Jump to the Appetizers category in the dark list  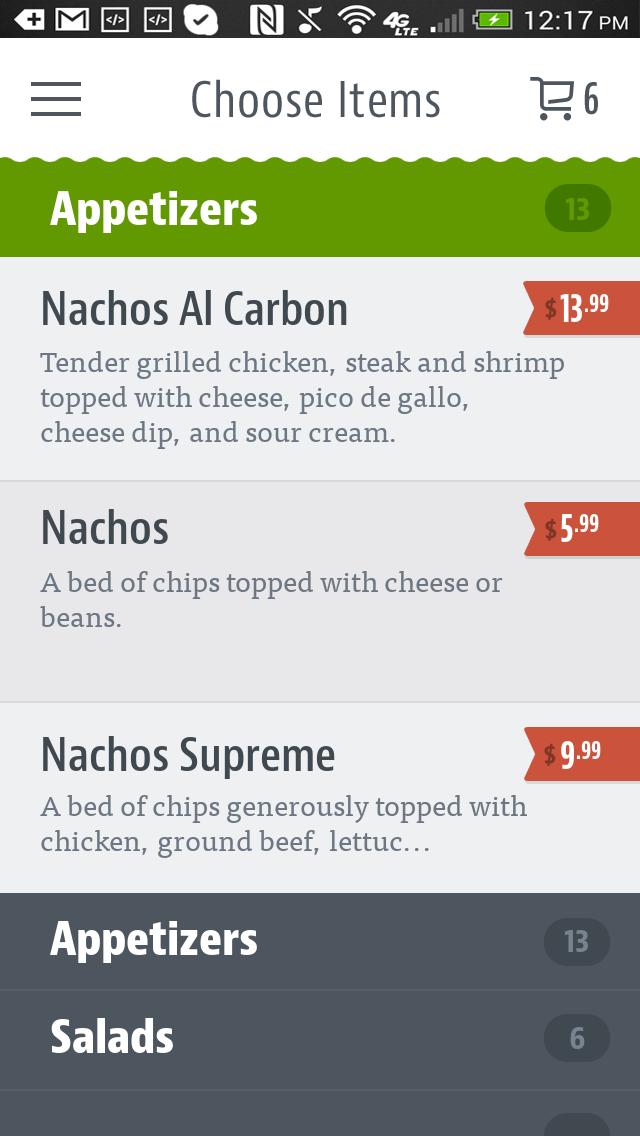point(320,941)
